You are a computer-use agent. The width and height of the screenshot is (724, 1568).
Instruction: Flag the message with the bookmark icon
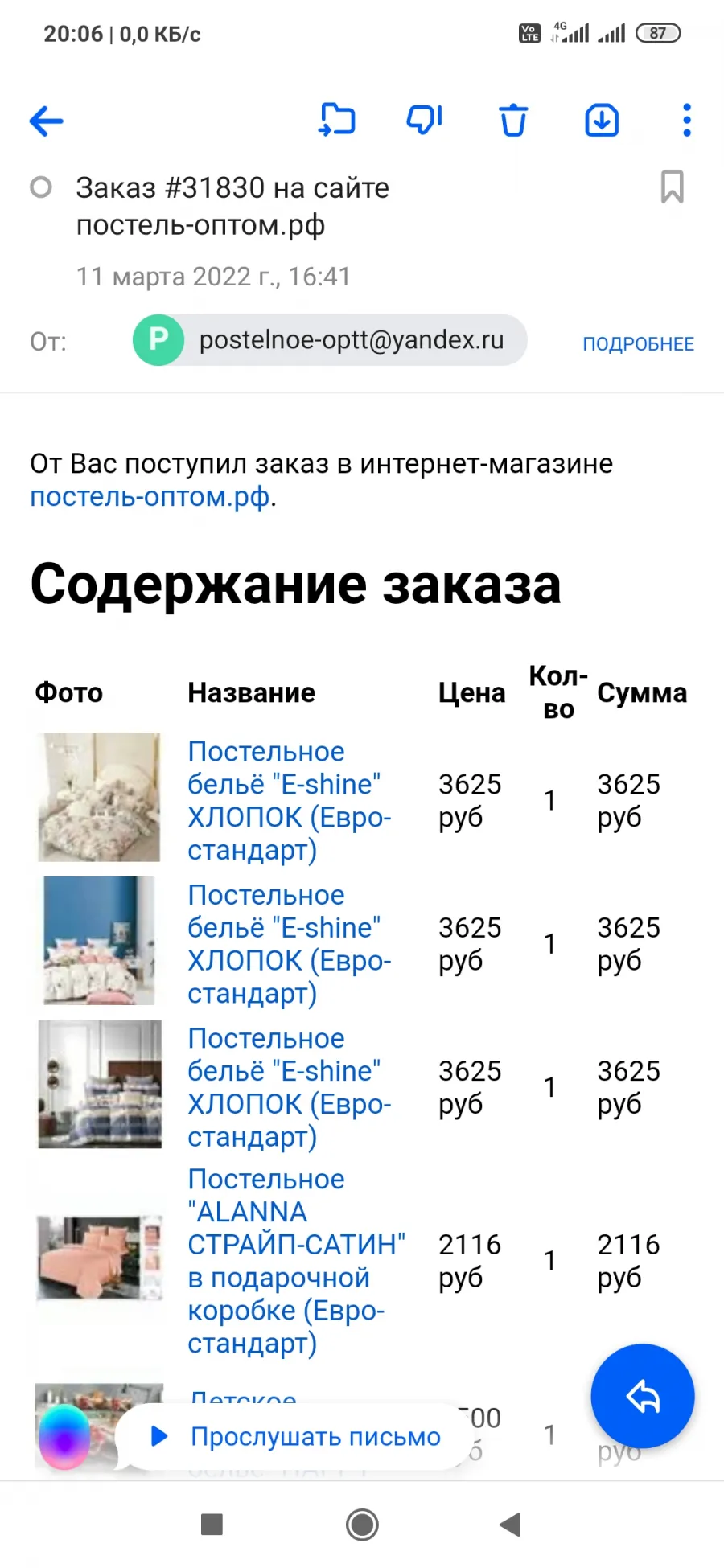pos(672,187)
